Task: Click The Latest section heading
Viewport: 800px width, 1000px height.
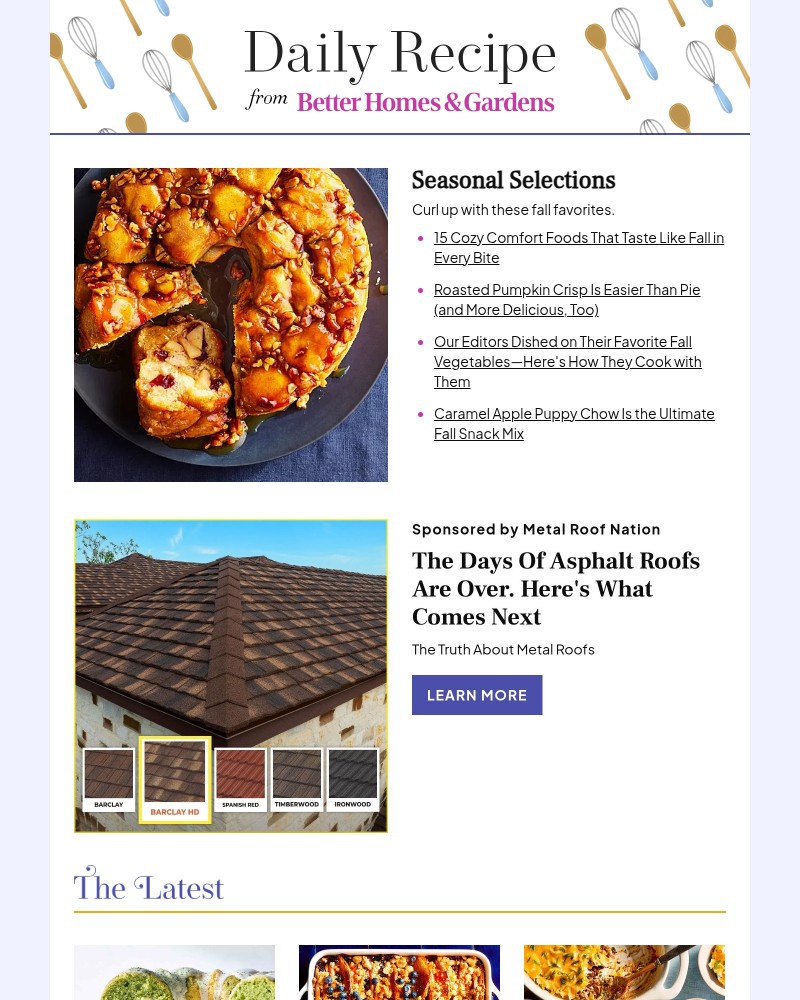Action: pos(148,888)
